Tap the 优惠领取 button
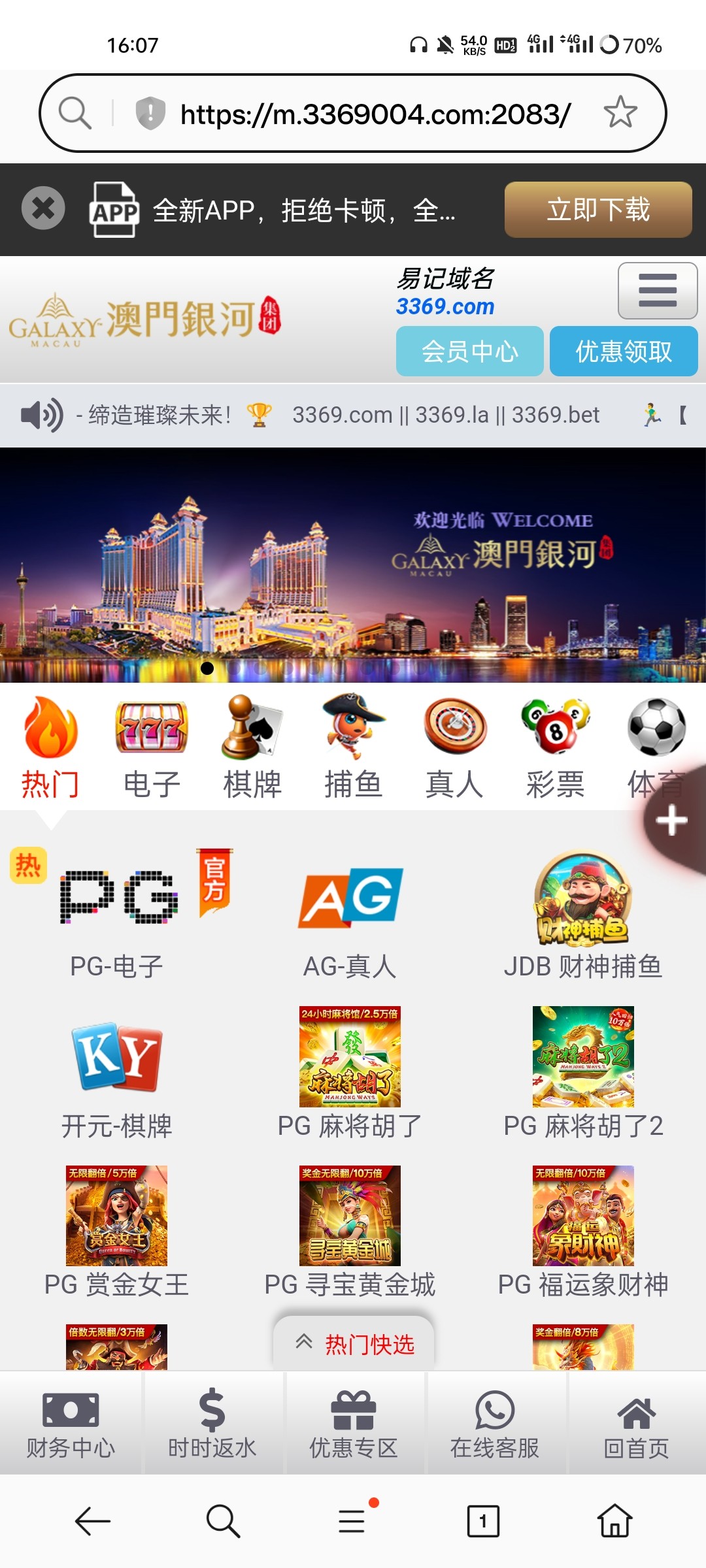Image resolution: width=706 pixels, height=1568 pixels. tap(623, 351)
